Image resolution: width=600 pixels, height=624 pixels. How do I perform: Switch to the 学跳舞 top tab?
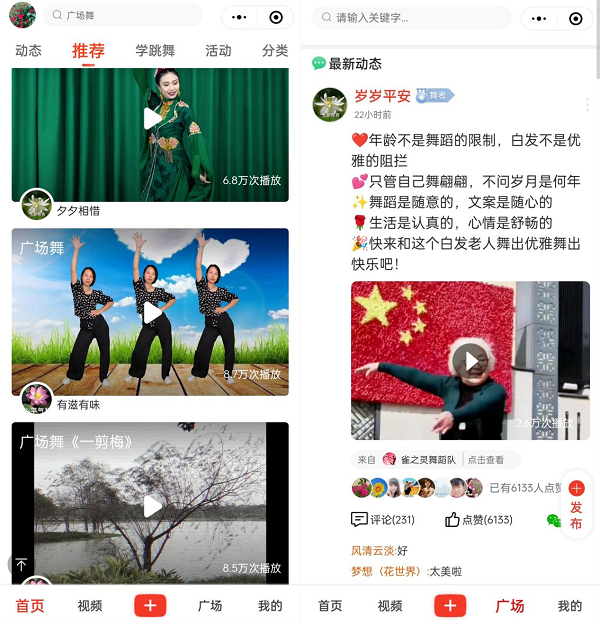click(x=155, y=51)
